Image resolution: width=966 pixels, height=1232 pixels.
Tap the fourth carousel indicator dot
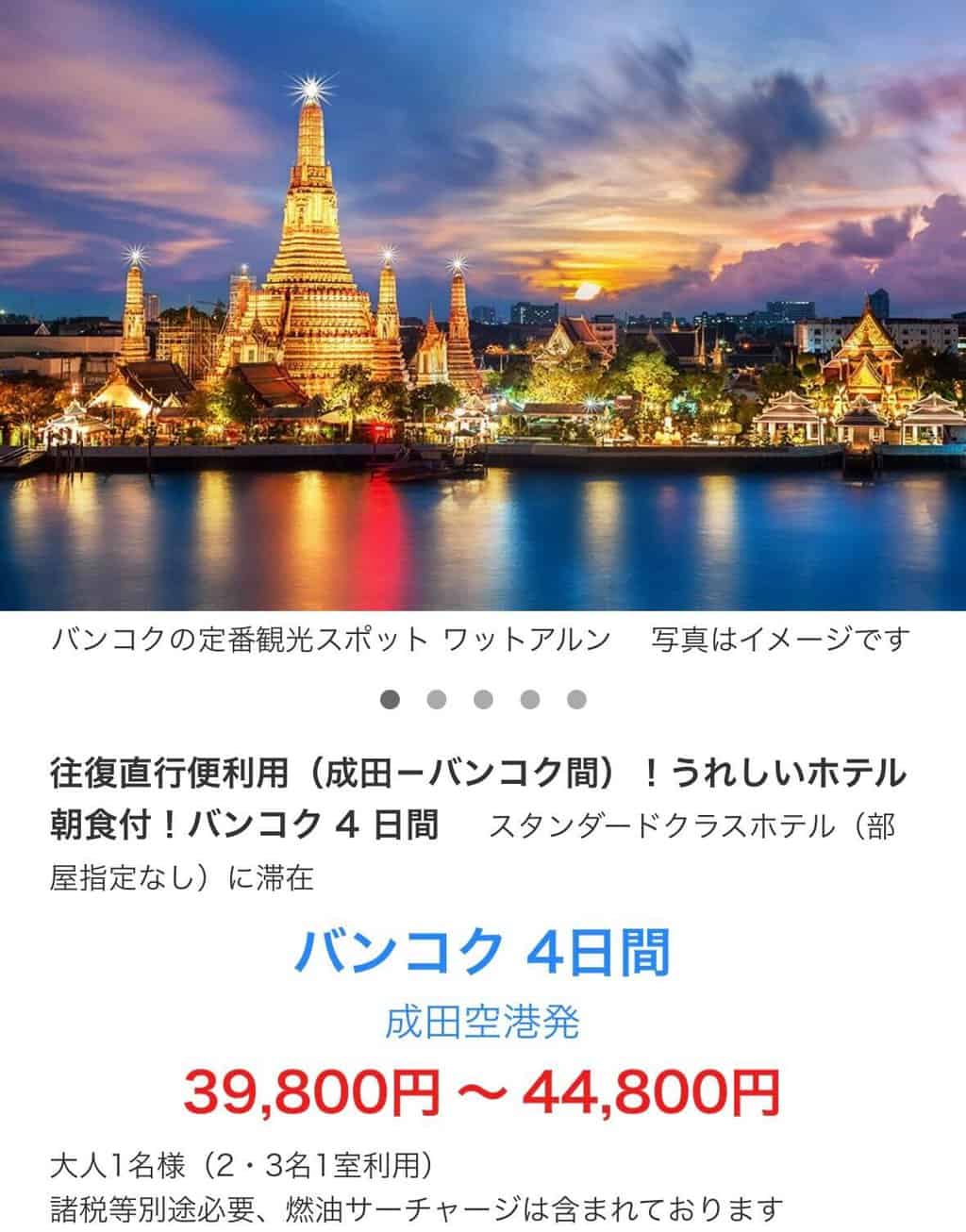pos(530,699)
